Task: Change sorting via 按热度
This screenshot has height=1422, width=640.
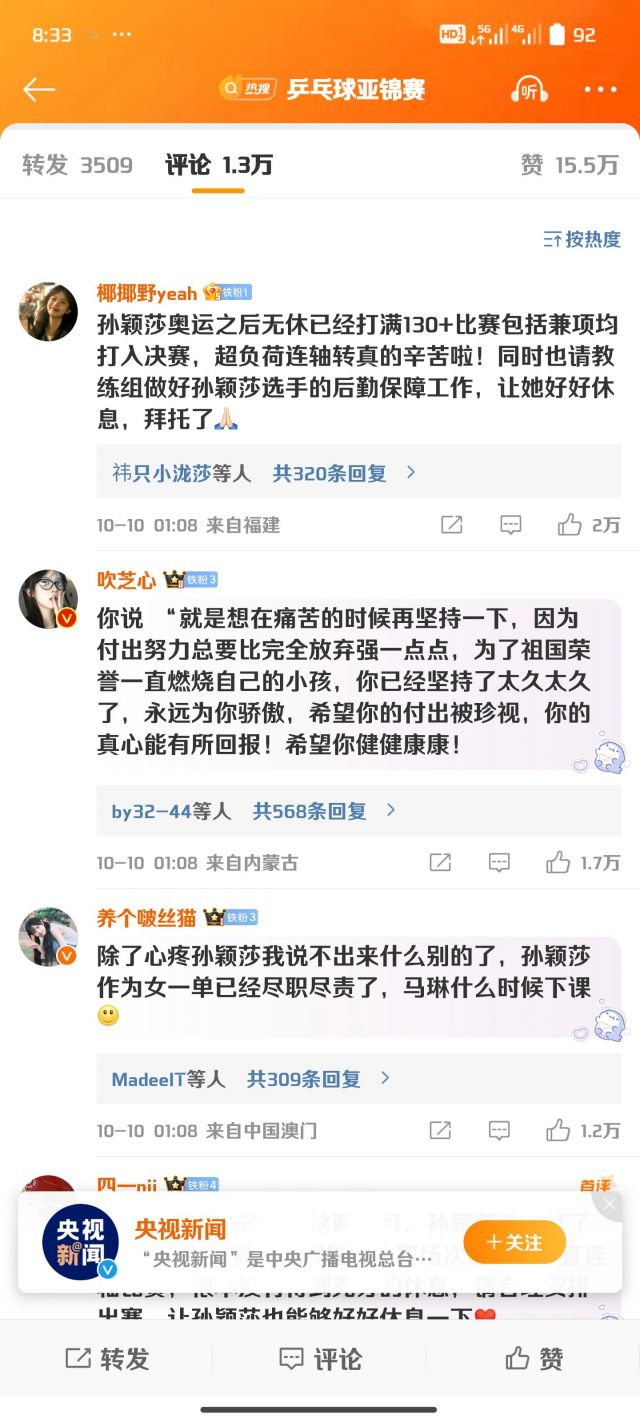Action: click(582, 239)
